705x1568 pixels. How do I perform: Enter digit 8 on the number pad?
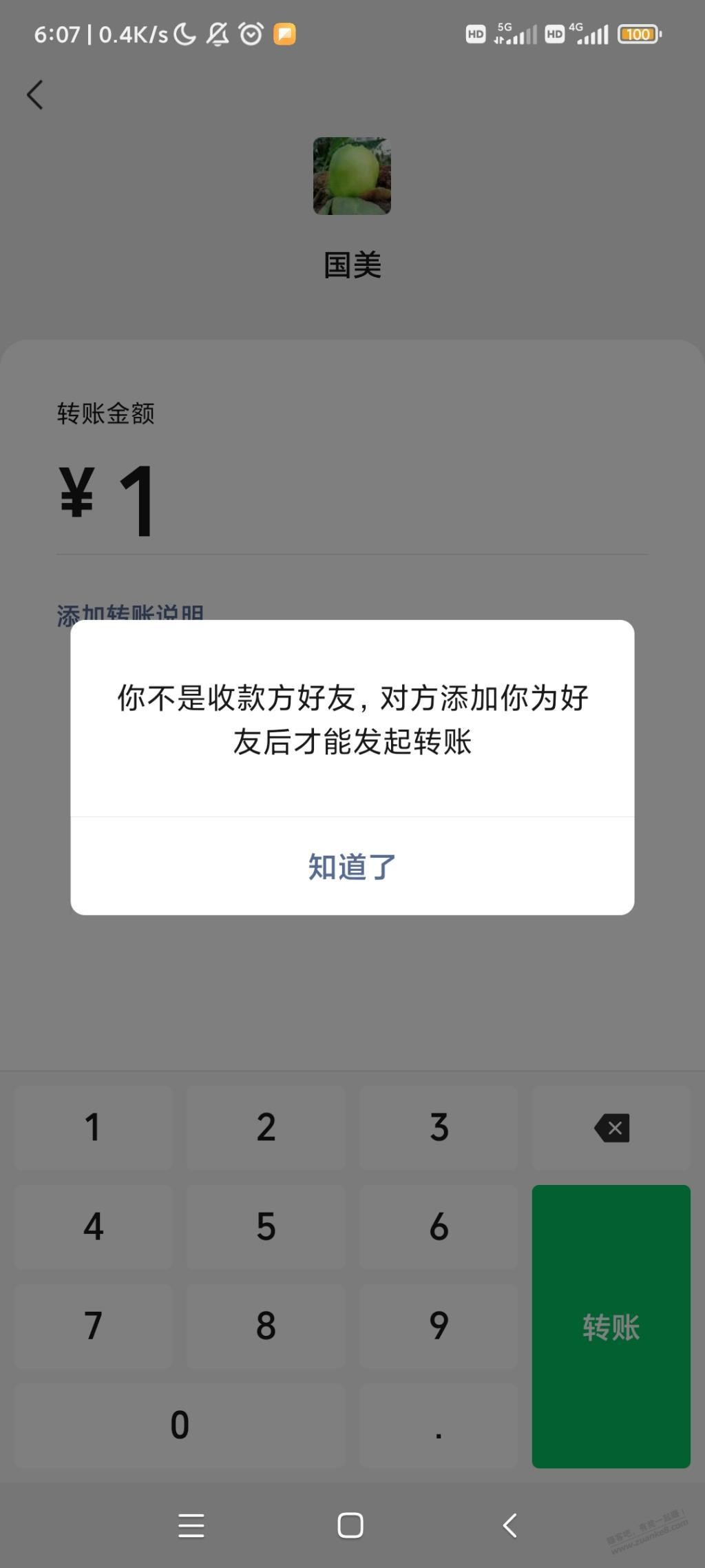[x=266, y=1325]
